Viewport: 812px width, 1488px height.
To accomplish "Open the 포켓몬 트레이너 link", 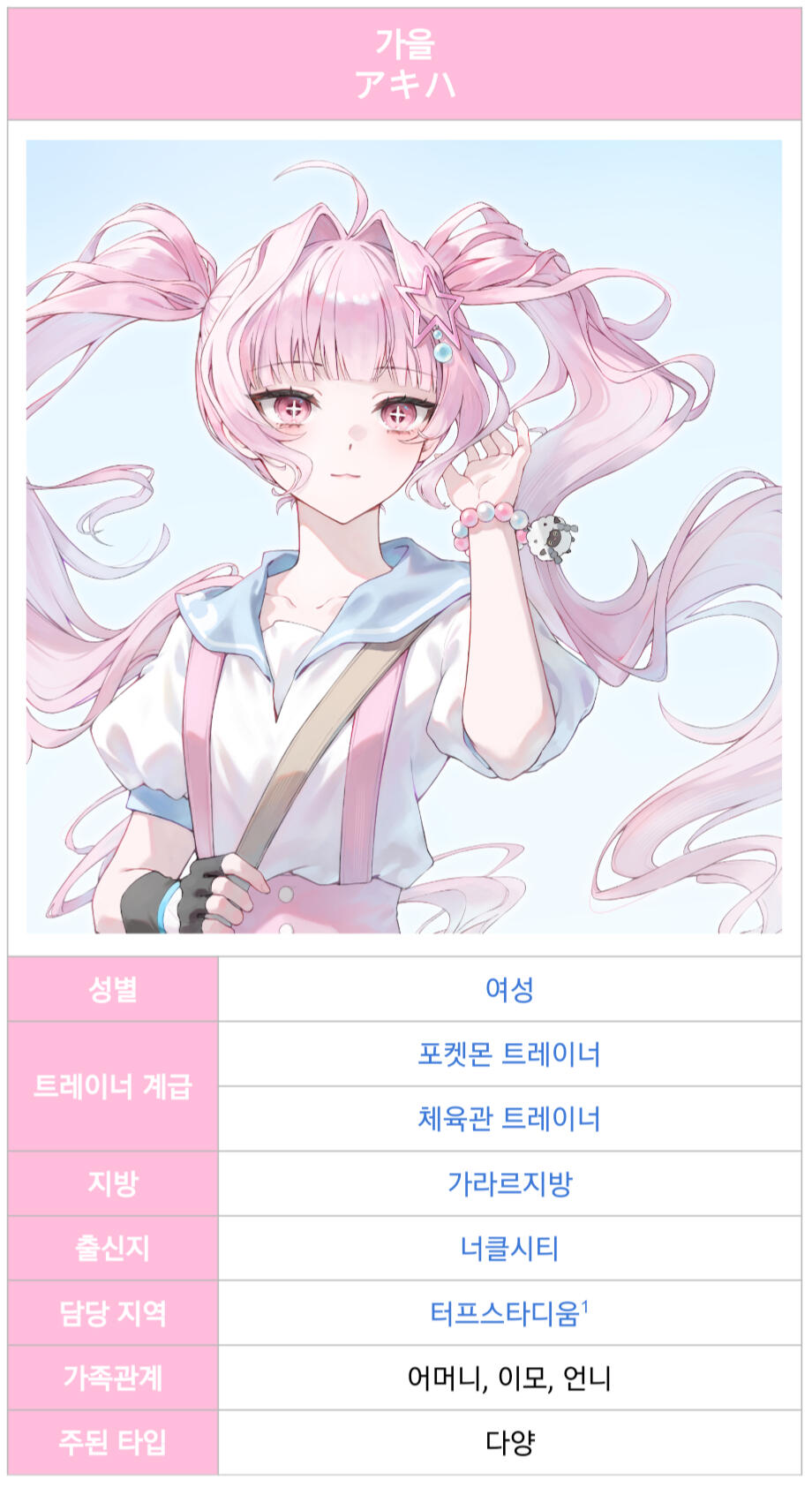I will (509, 1054).
